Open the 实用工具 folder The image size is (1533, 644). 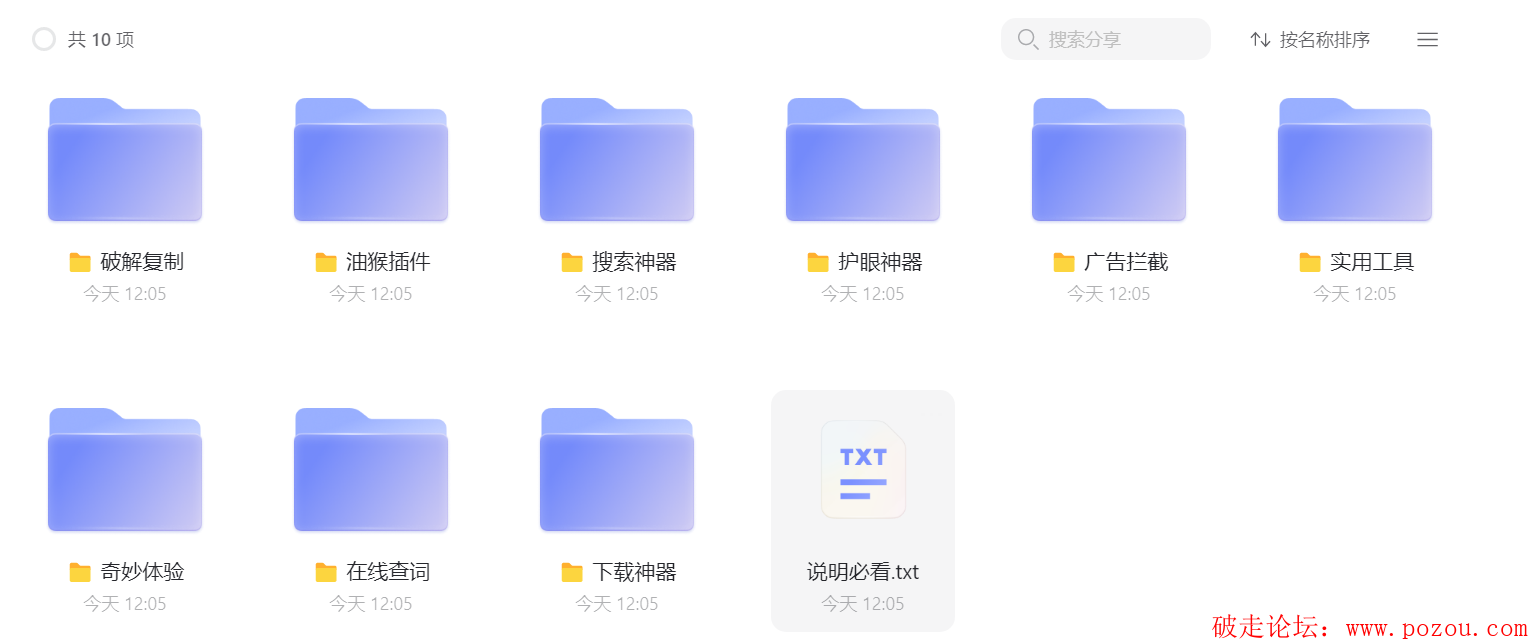[x=1355, y=160]
